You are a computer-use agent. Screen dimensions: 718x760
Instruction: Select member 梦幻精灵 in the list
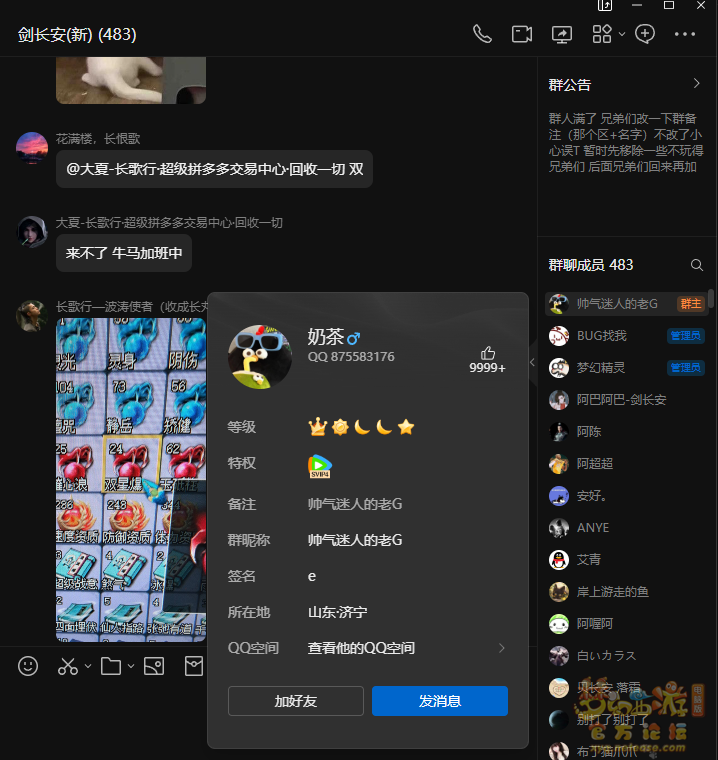(601, 368)
